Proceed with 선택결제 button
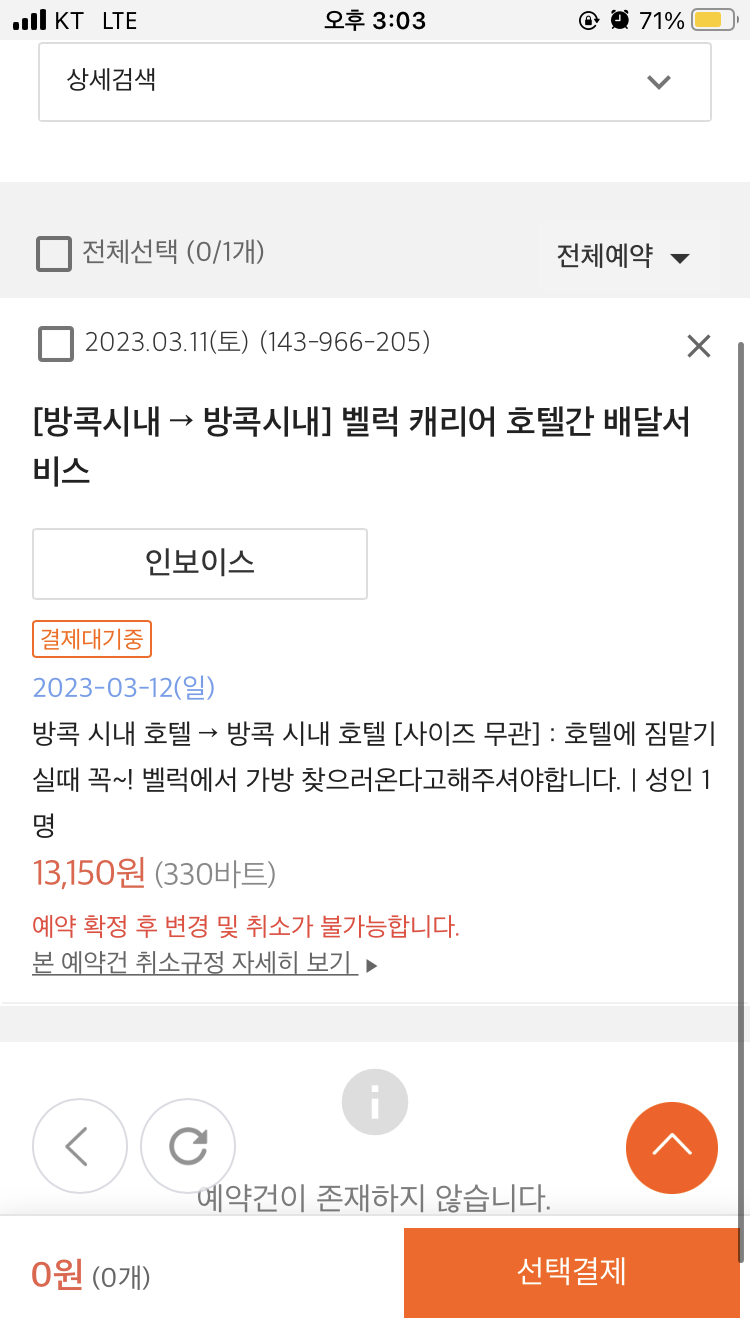Image resolution: width=750 pixels, height=1334 pixels. click(571, 1272)
